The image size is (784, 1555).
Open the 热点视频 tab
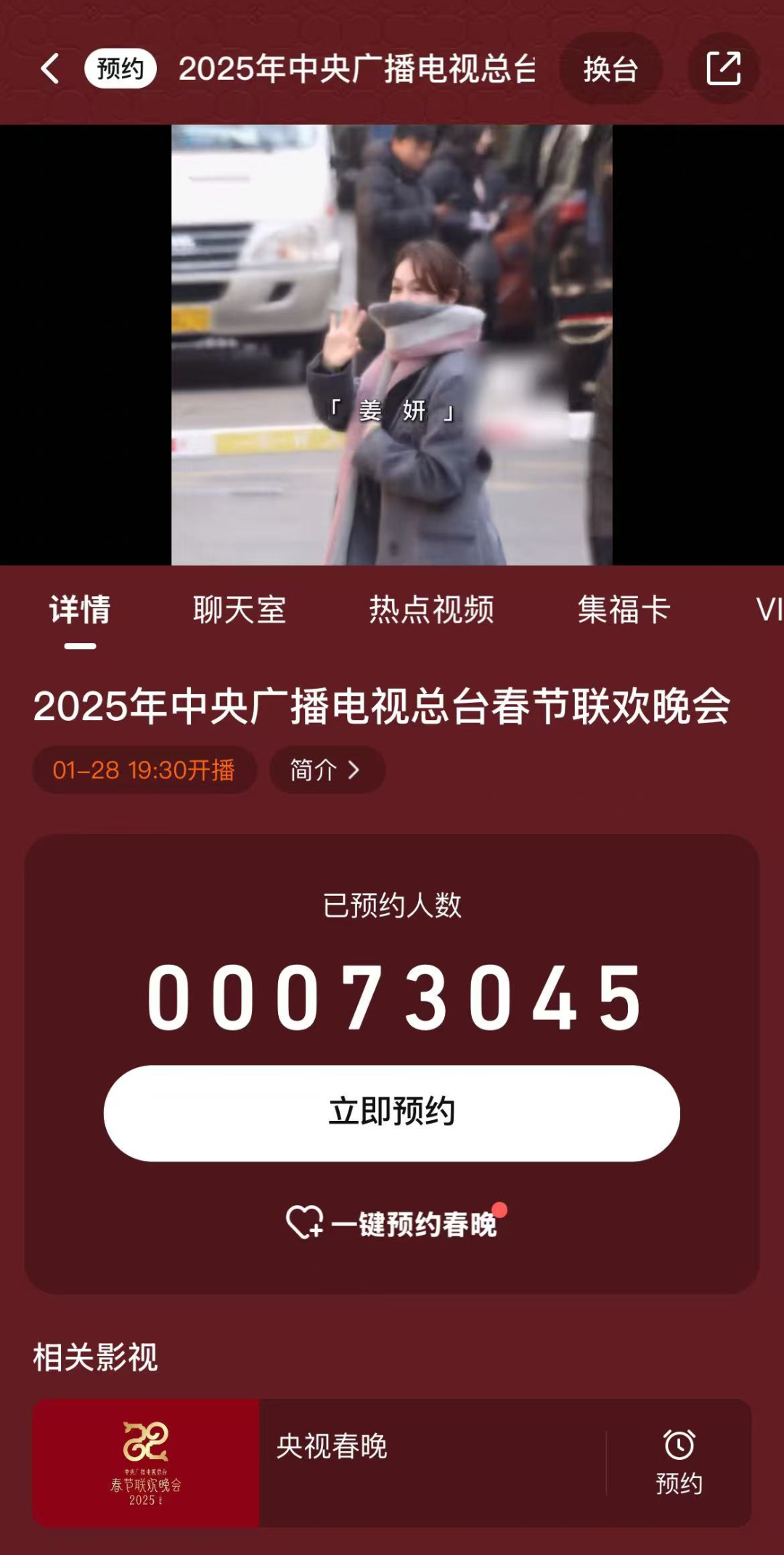tap(431, 610)
